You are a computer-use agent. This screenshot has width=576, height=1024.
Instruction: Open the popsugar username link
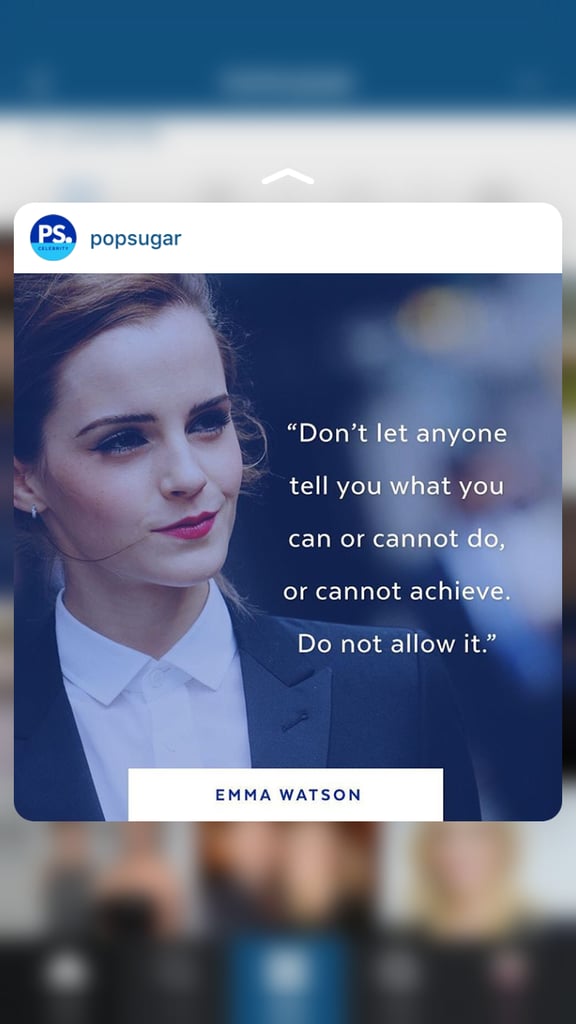(x=135, y=239)
